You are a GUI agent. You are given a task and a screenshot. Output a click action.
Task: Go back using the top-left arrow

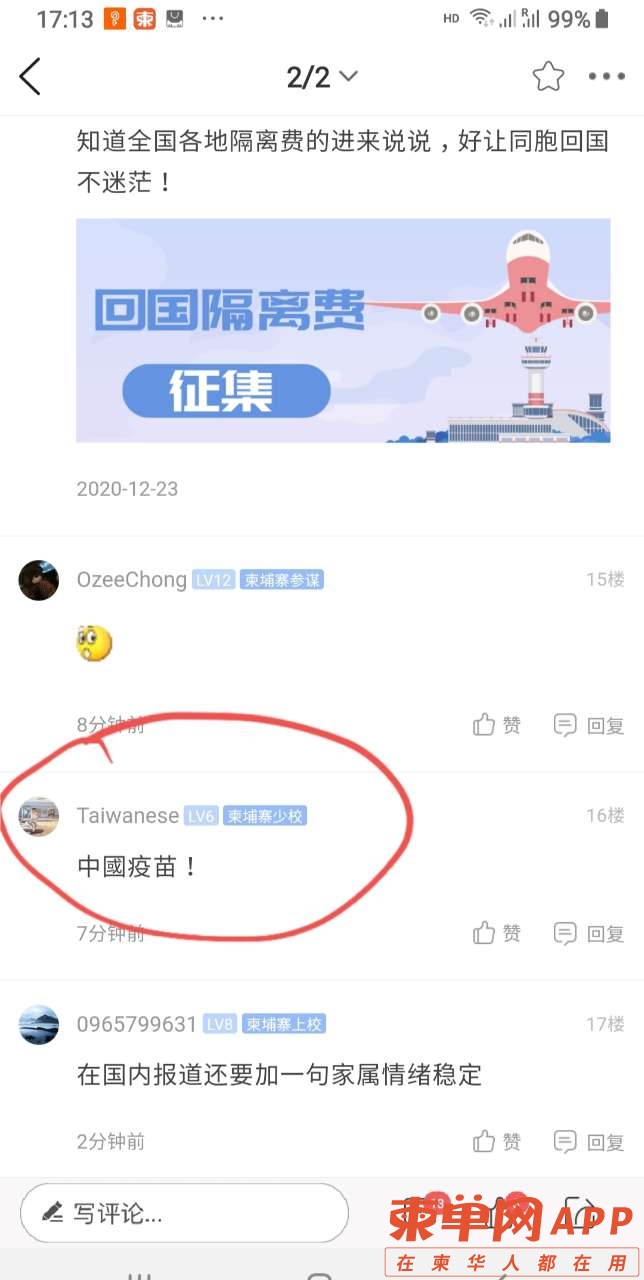pyautogui.click(x=31, y=77)
